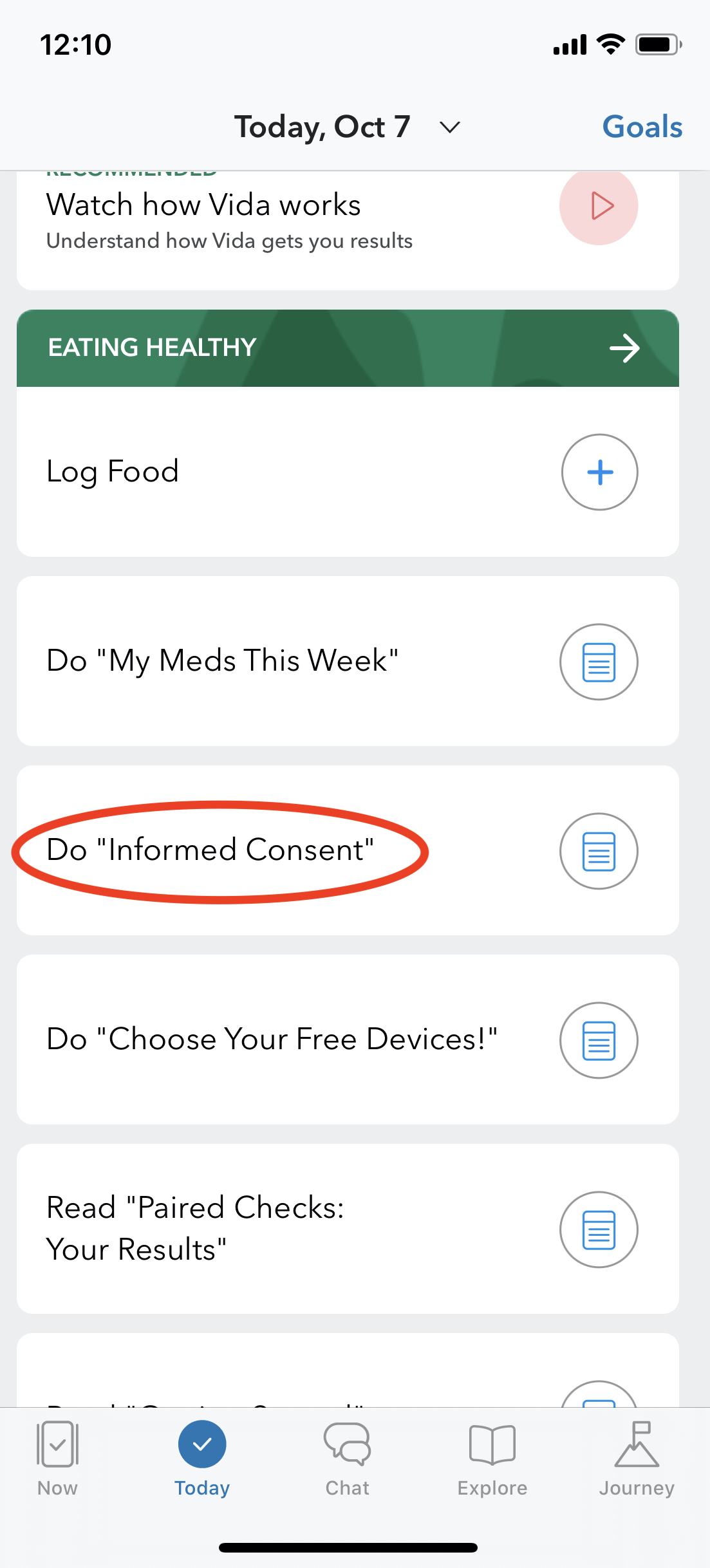Open the Journey tab
Viewport: 710px width, 1568px height.
coord(637,1459)
